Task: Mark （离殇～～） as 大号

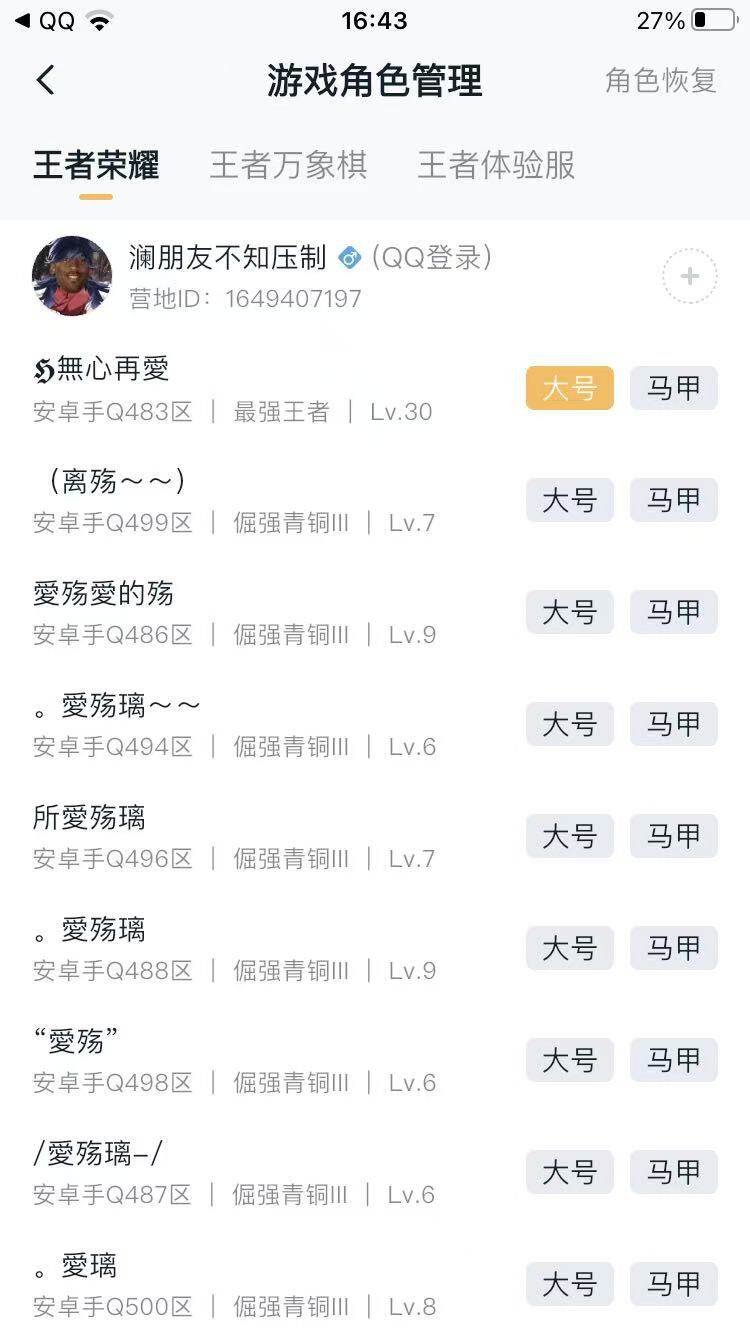Action: pyautogui.click(x=568, y=500)
